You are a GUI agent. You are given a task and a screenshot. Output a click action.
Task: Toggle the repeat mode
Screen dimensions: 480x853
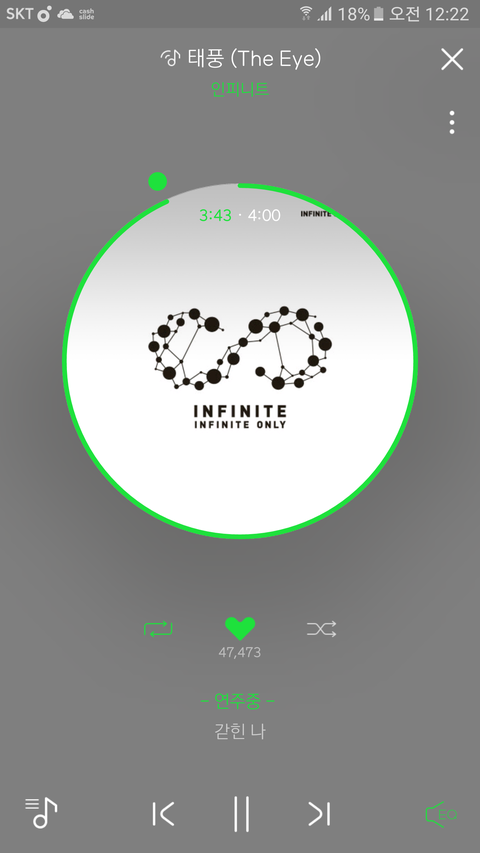pyautogui.click(x=158, y=629)
